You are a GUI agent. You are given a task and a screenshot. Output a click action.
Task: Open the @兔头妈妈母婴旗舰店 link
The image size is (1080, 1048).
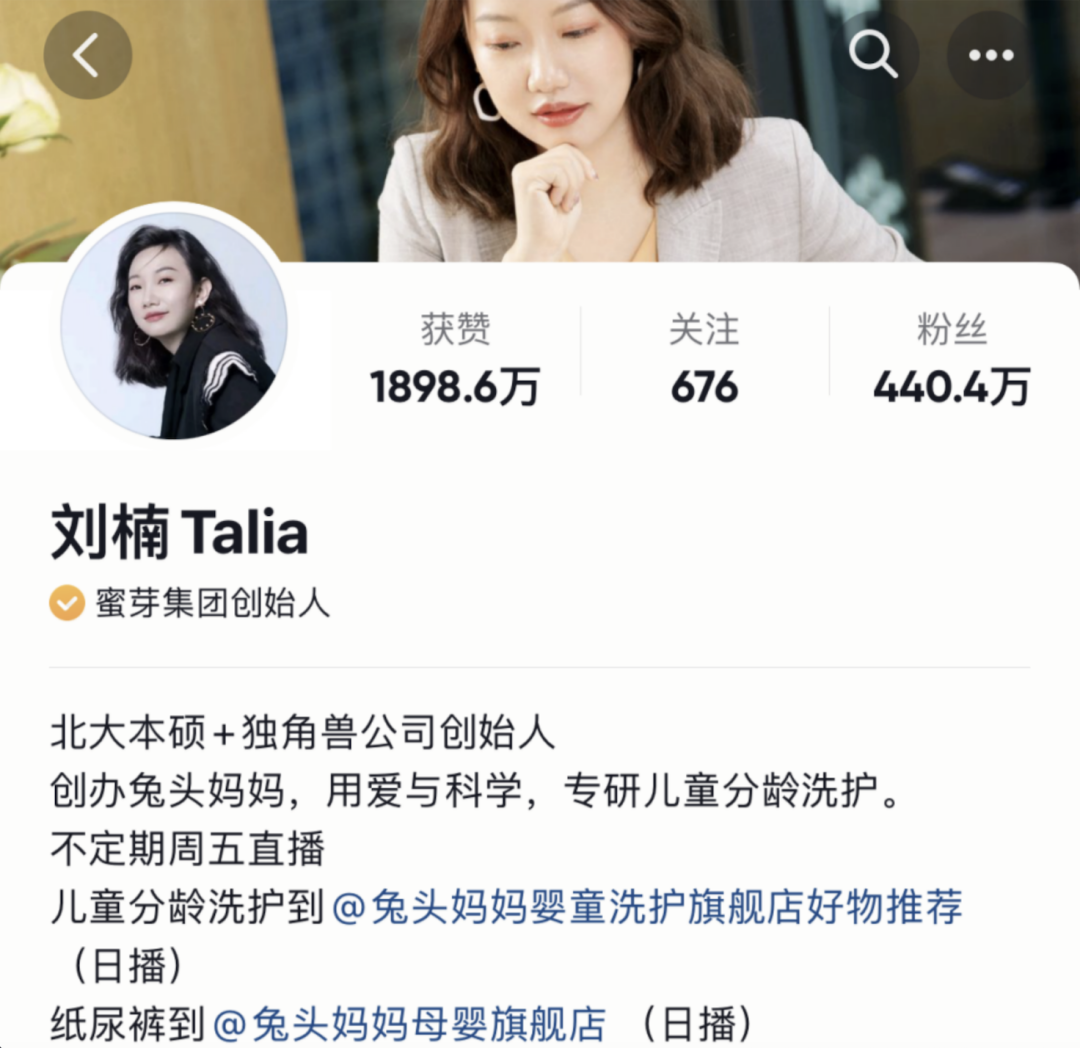pos(409,1024)
